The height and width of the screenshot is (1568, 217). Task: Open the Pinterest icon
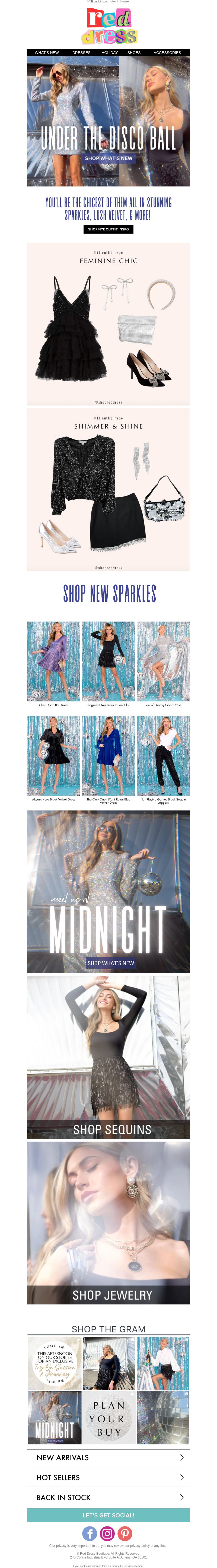click(125, 1534)
